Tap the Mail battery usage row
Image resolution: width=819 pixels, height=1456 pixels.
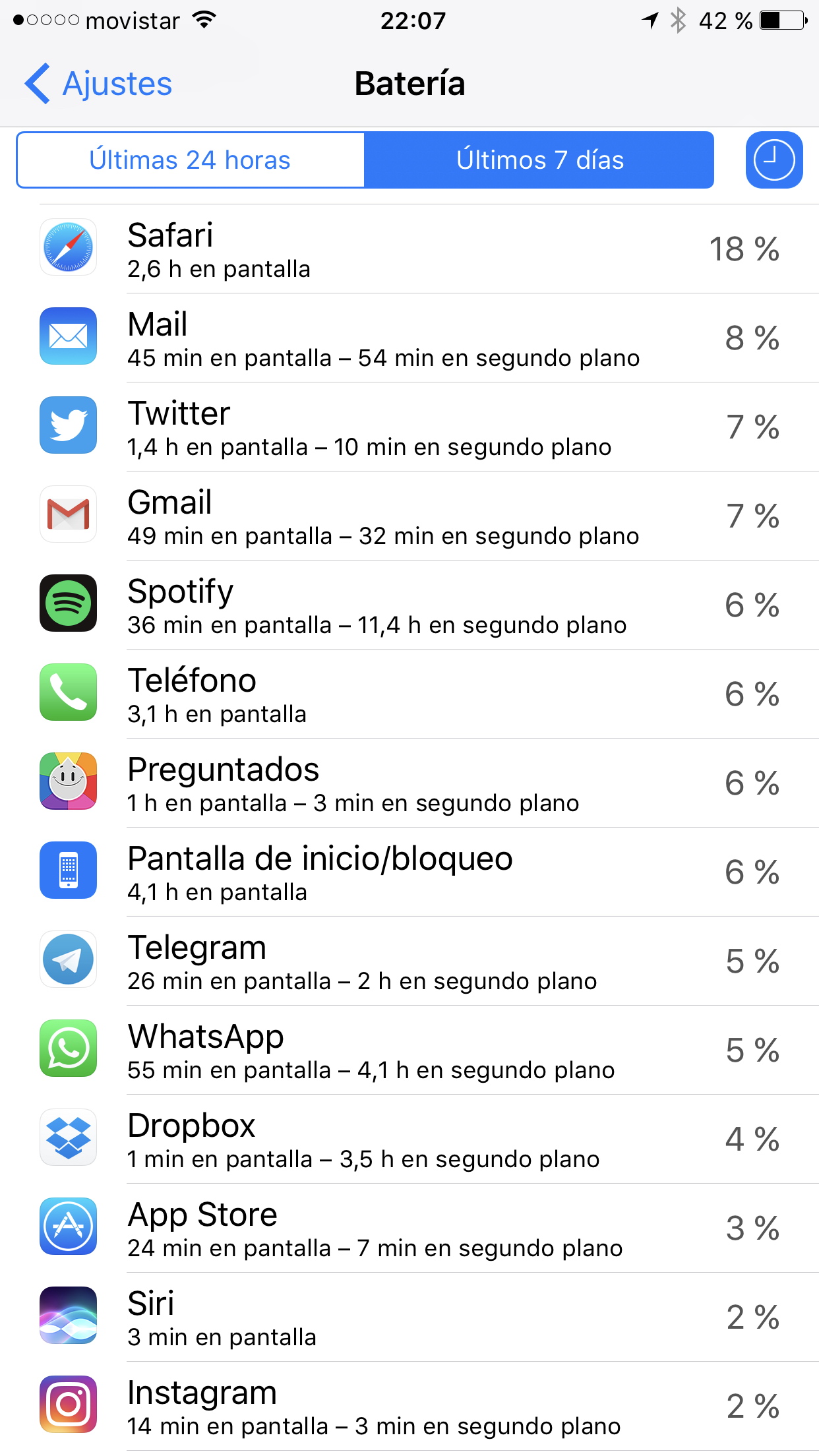409,338
